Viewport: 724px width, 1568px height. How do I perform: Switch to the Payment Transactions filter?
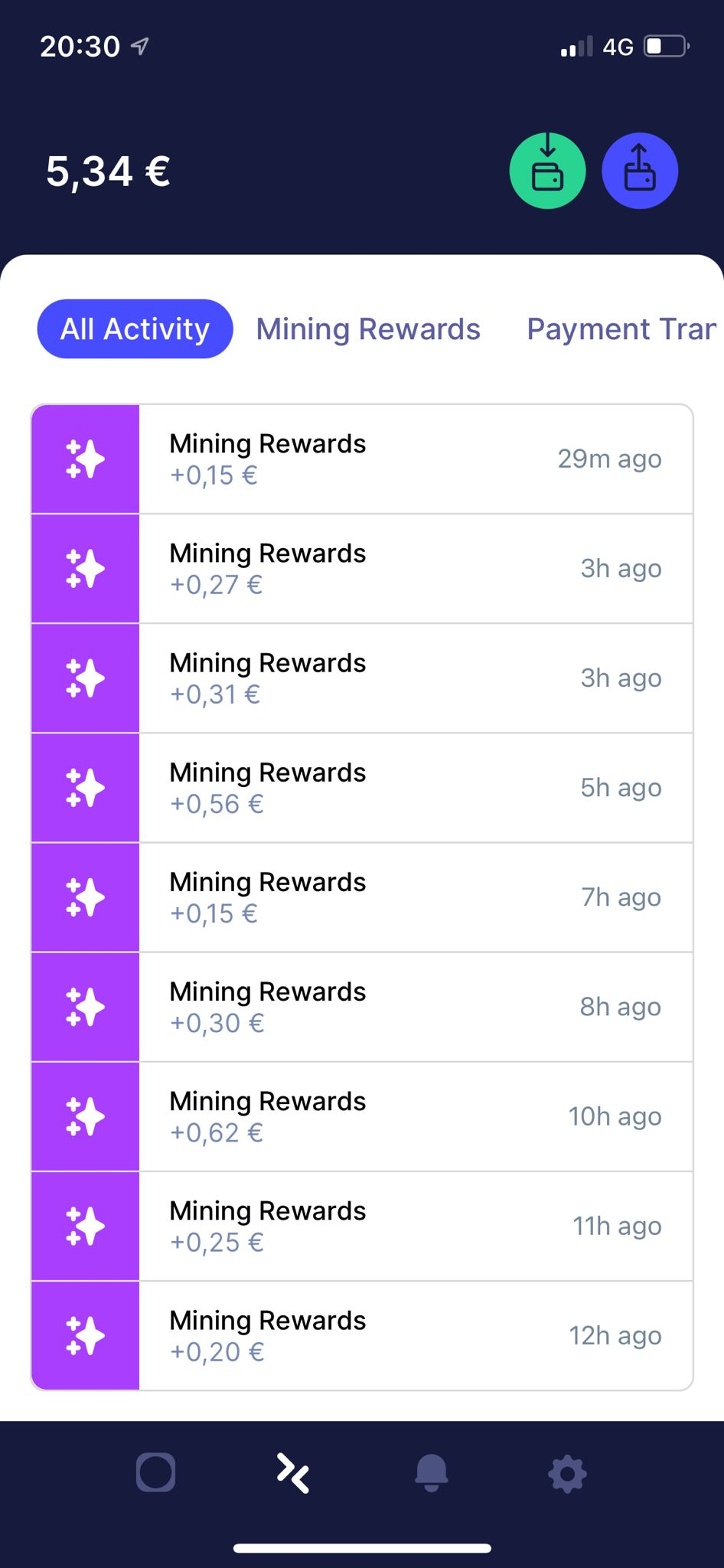[621, 329]
